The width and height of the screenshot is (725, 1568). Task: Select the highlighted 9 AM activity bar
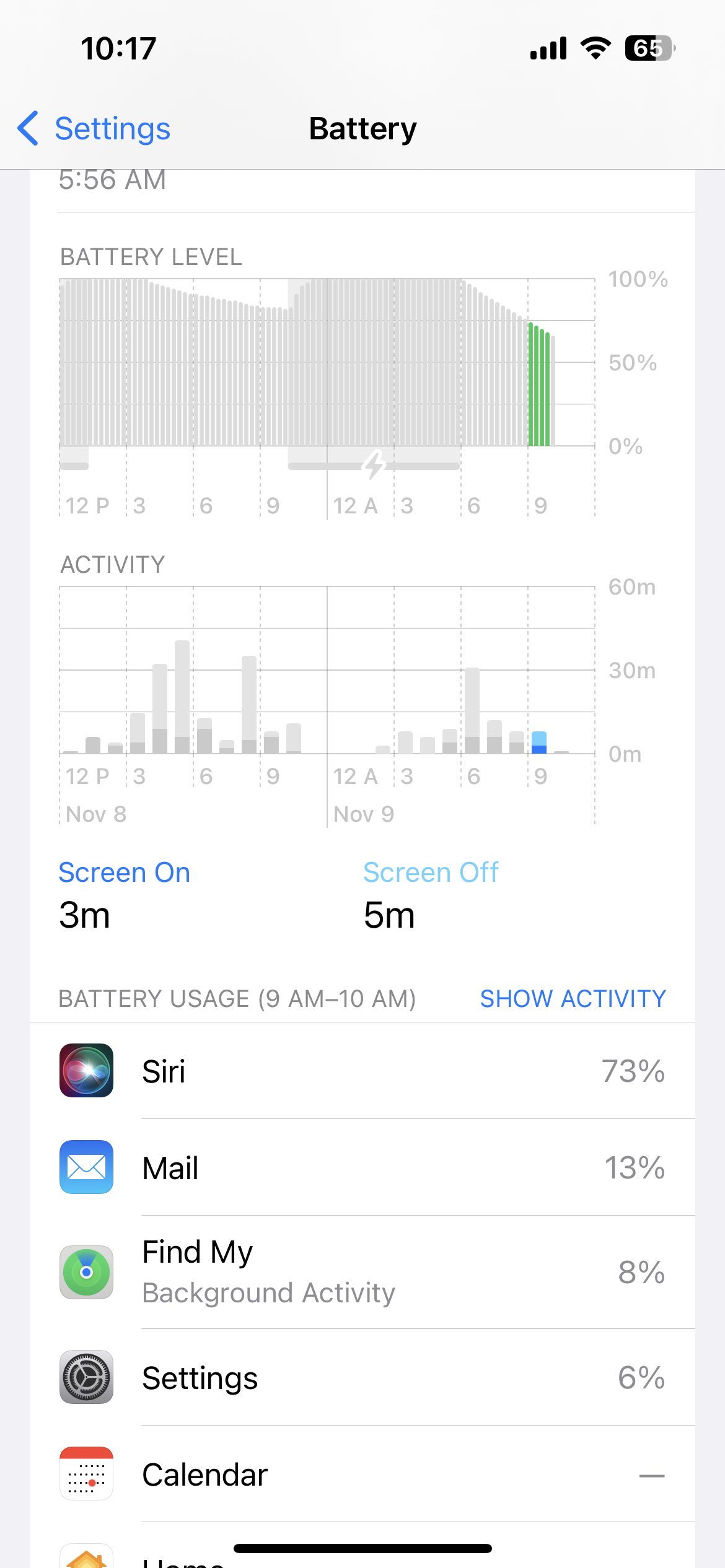pos(539,742)
